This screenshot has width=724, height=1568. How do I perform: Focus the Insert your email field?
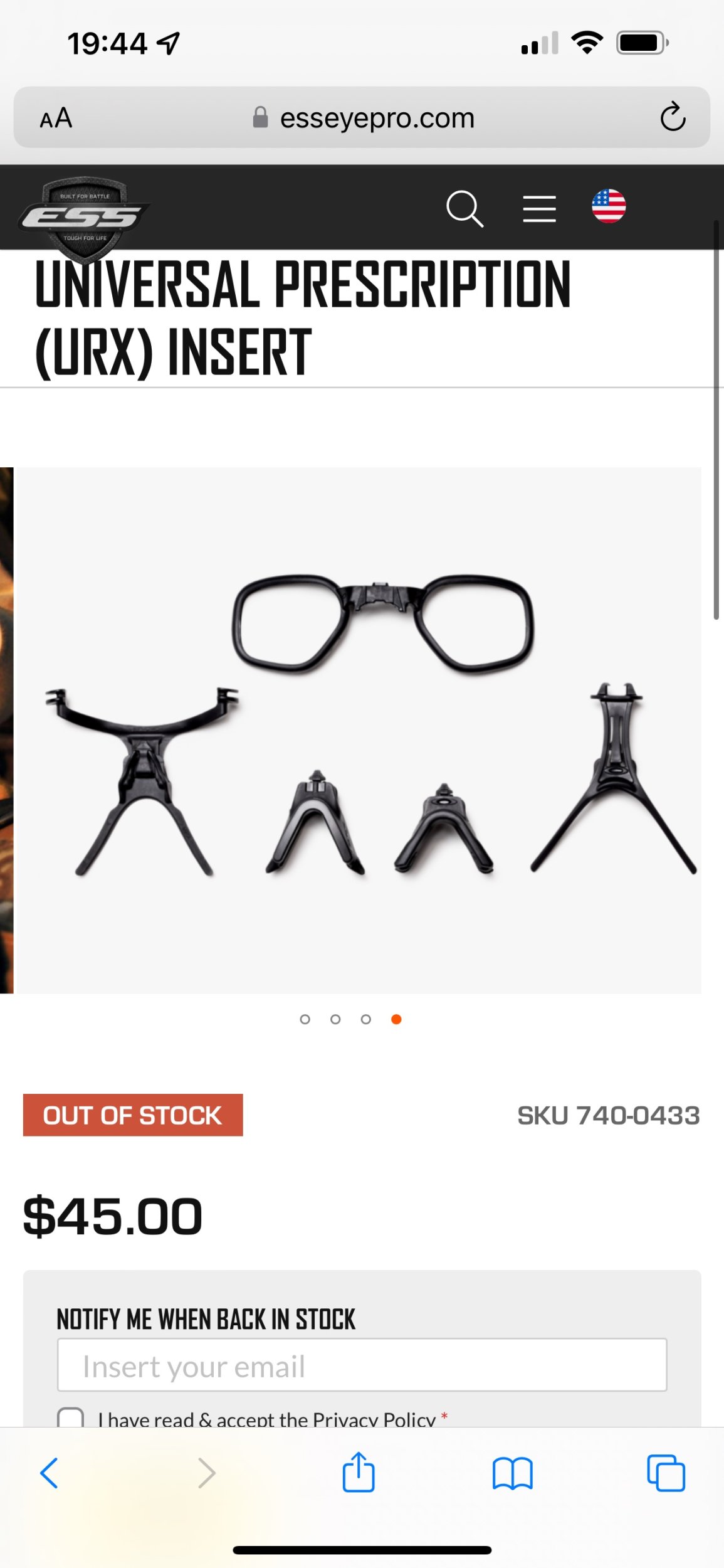362,1365
